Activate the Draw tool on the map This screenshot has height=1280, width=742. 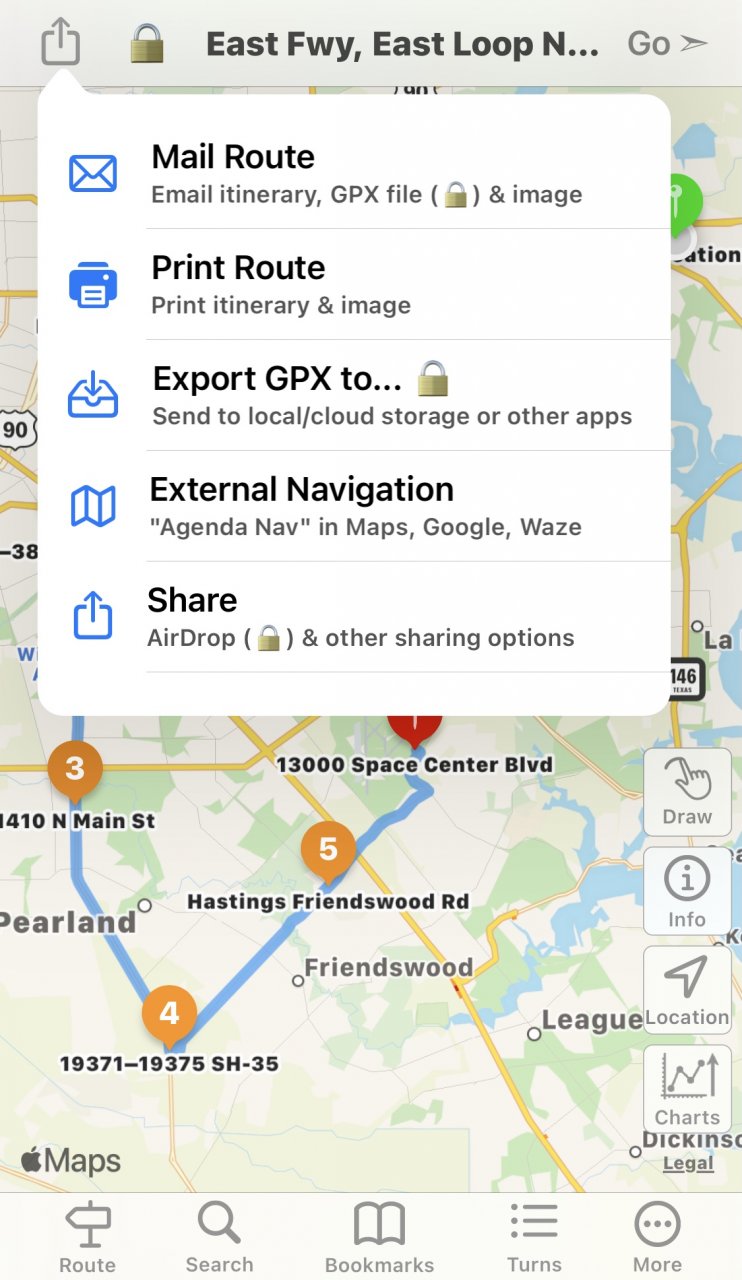tap(687, 792)
